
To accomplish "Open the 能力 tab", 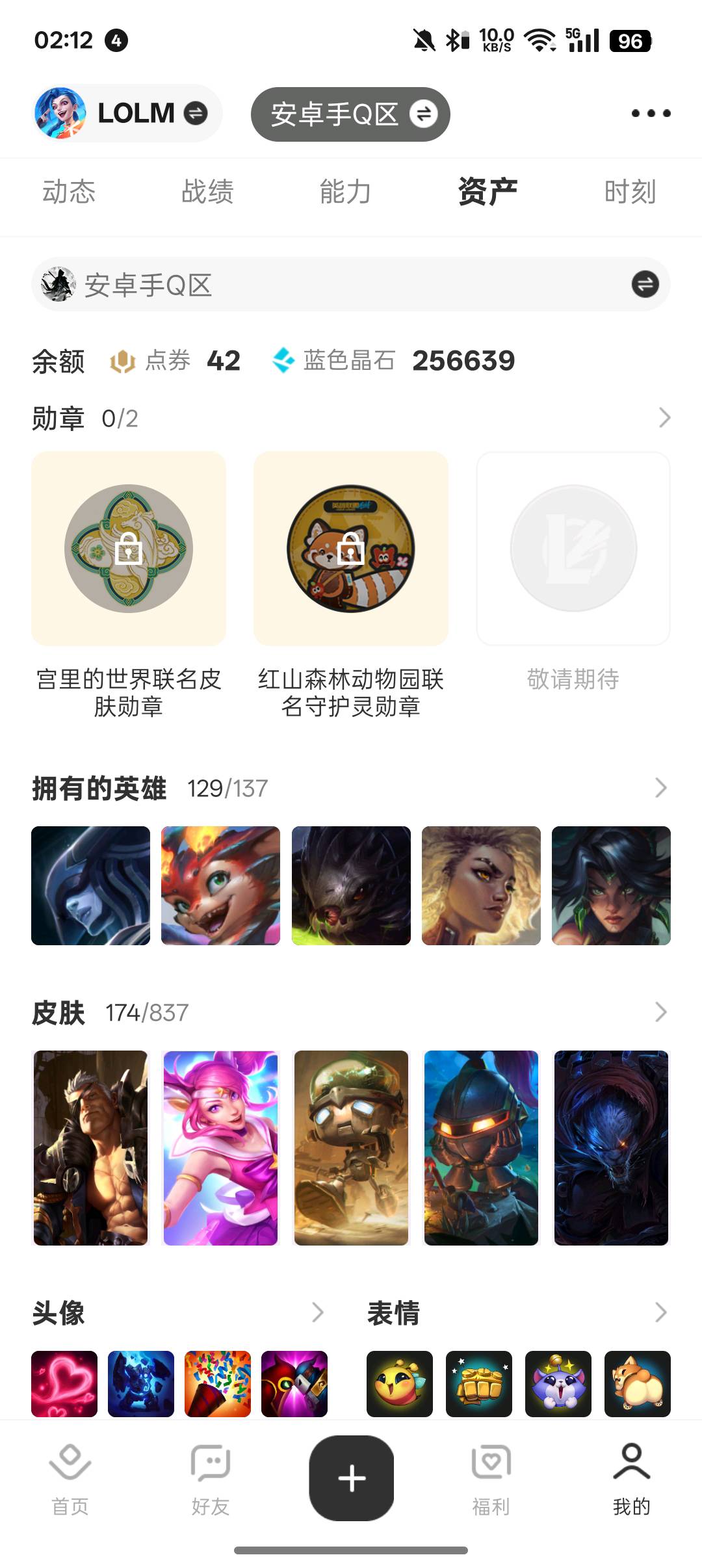I will pos(345,192).
